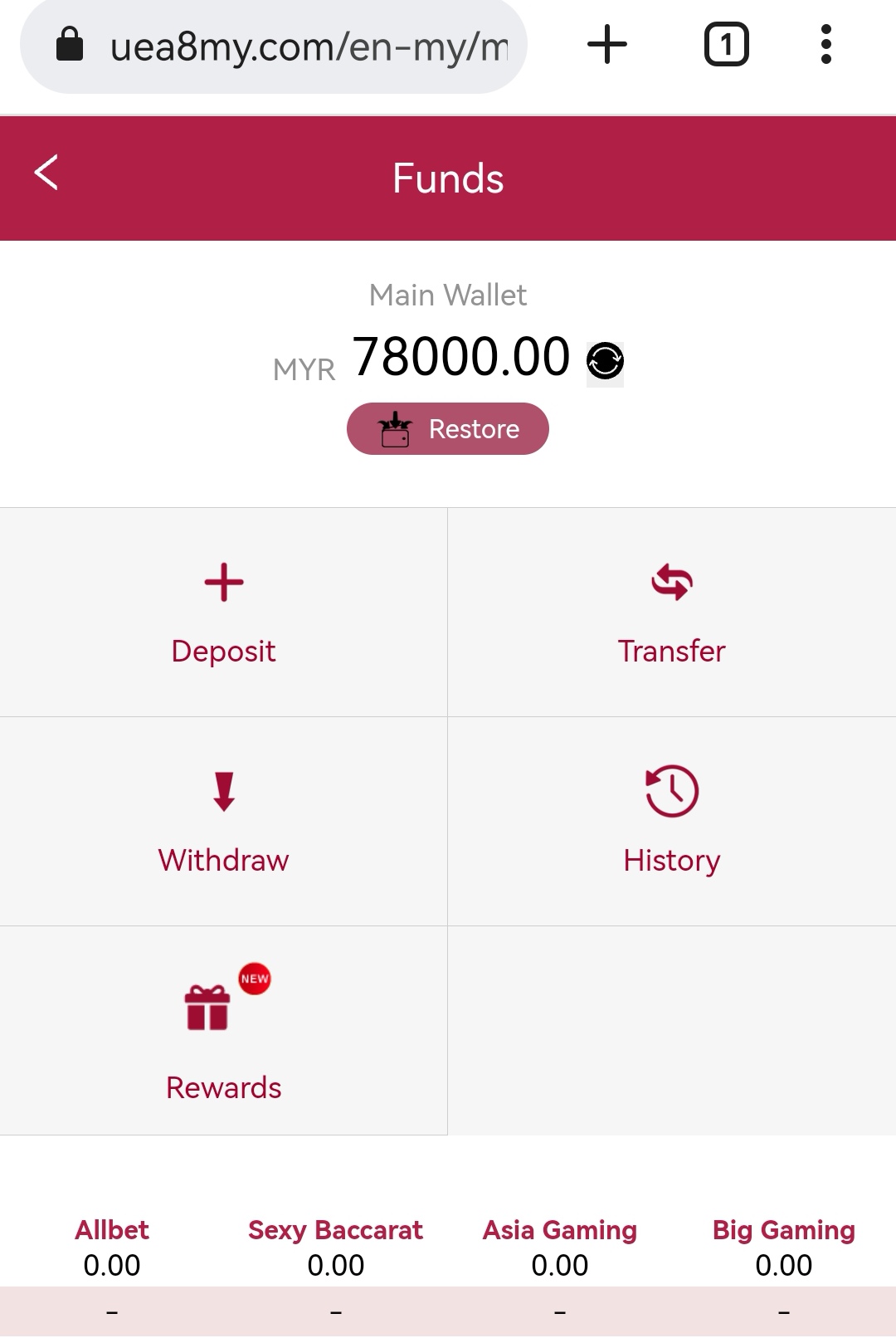Open the Deposit option
The height and width of the screenshot is (1338, 896).
coord(223,613)
